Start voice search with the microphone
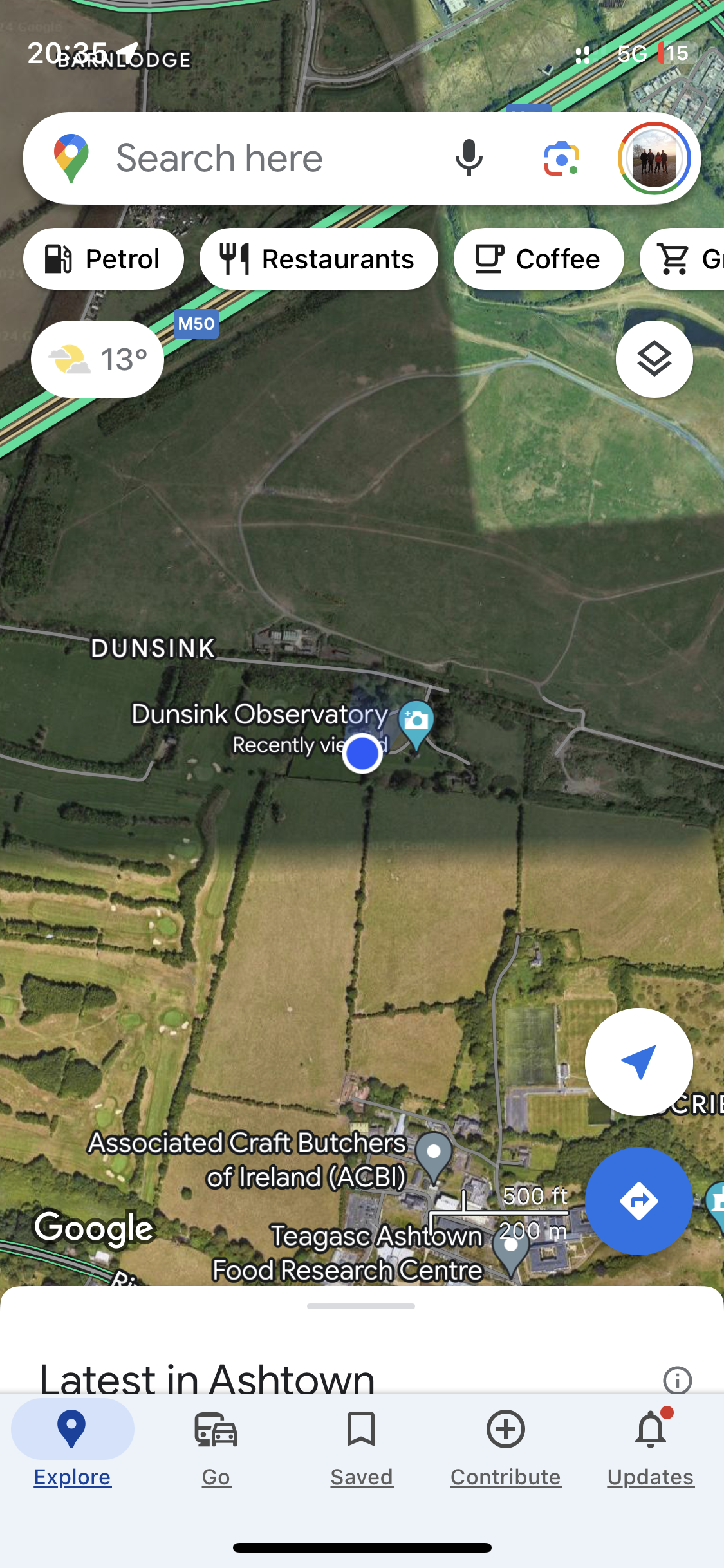The image size is (724, 1568). tap(469, 158)
